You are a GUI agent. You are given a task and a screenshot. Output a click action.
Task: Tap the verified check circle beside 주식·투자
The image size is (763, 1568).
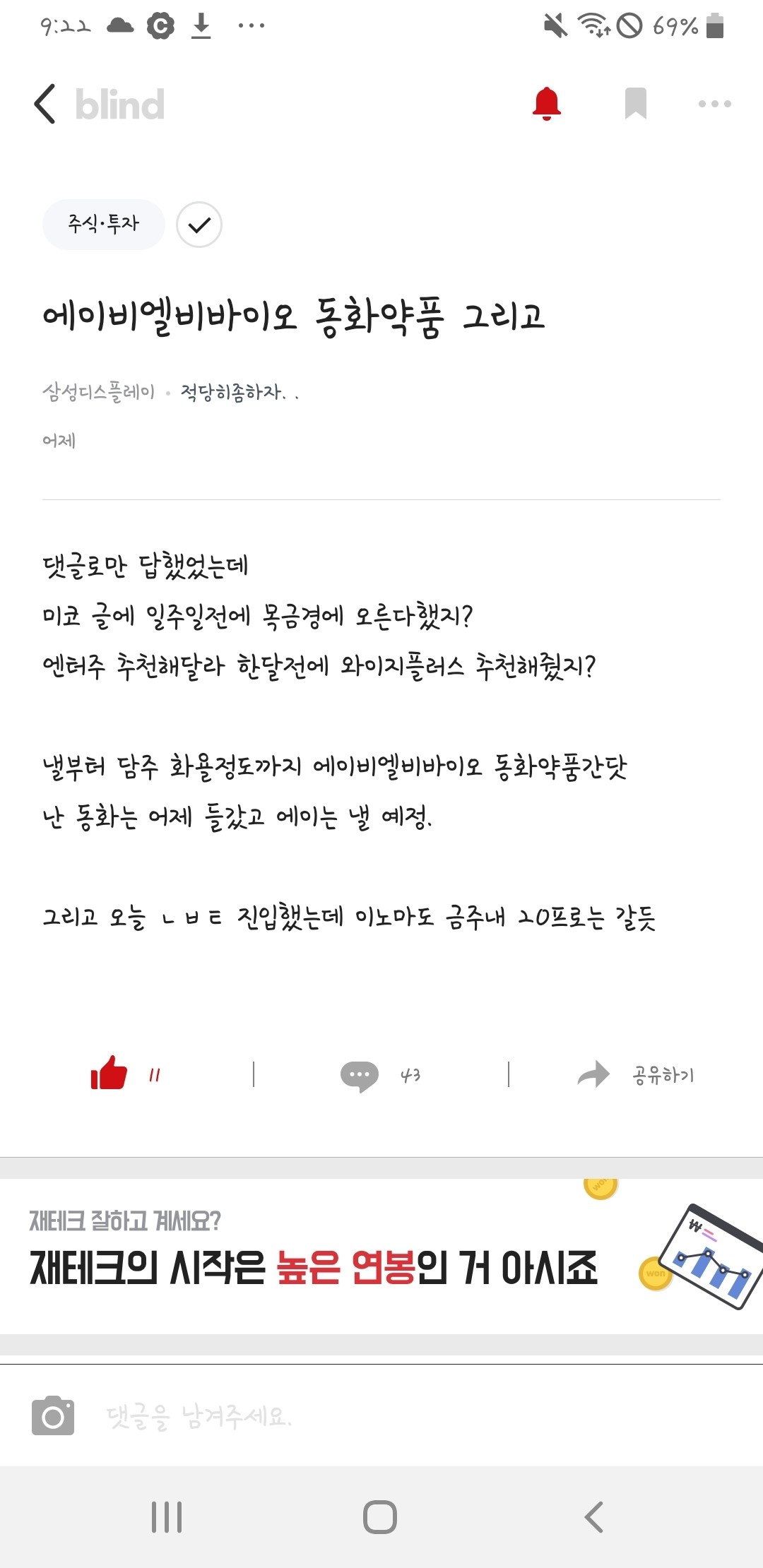[x=201, y=225]
